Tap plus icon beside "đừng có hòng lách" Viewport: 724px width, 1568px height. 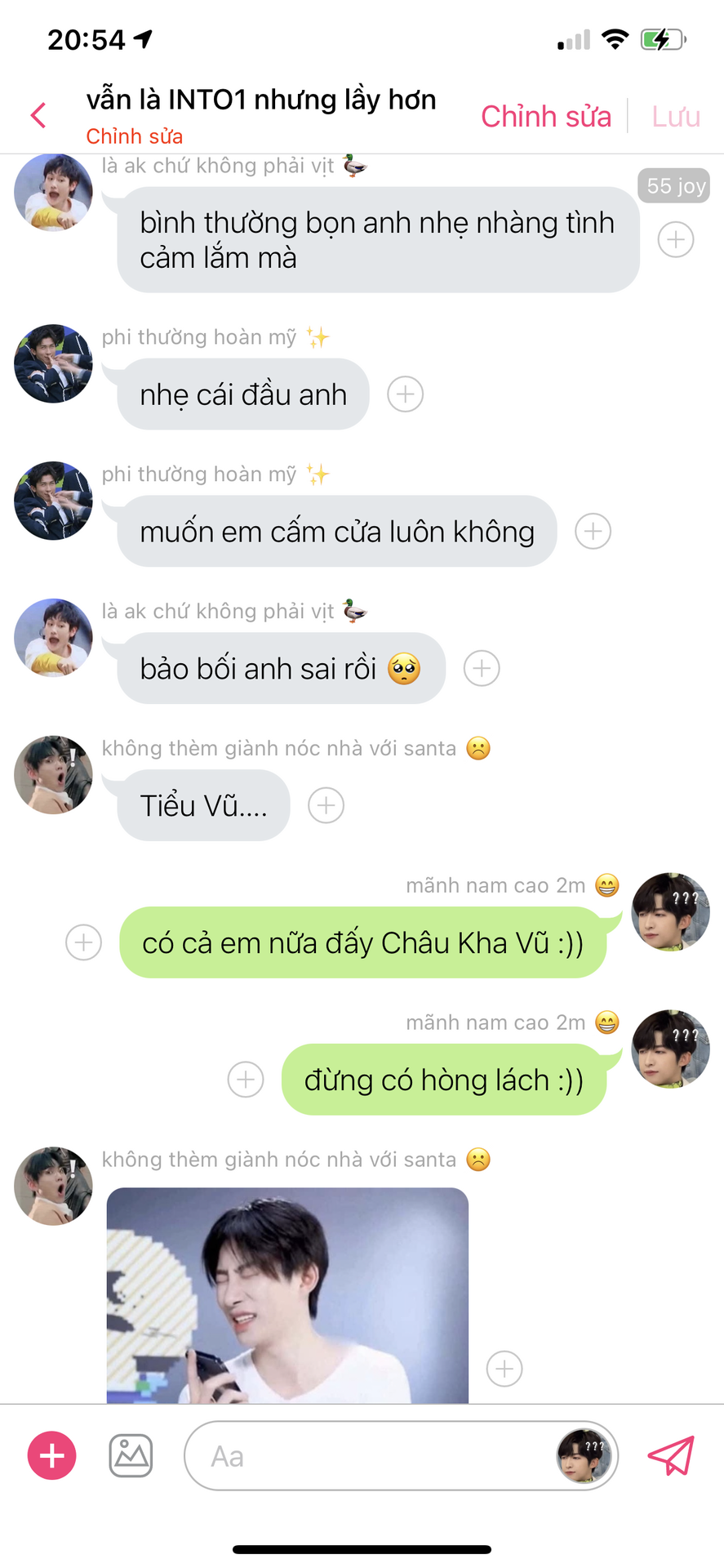[x=246, y=1080]
